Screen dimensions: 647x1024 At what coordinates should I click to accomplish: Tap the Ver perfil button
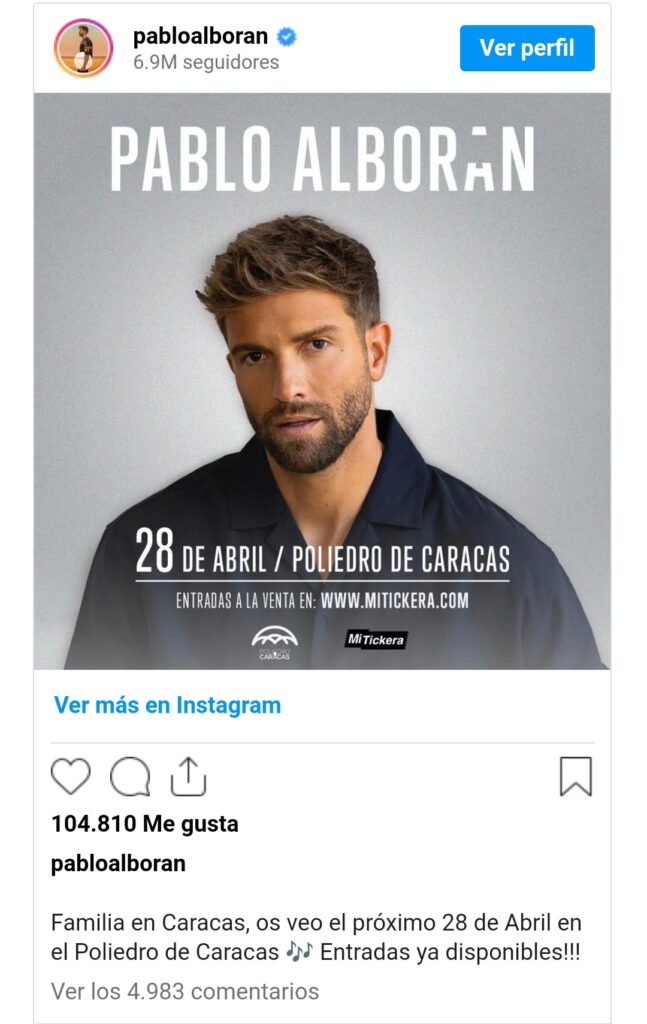pyautogui.click(x=527, y=48)
